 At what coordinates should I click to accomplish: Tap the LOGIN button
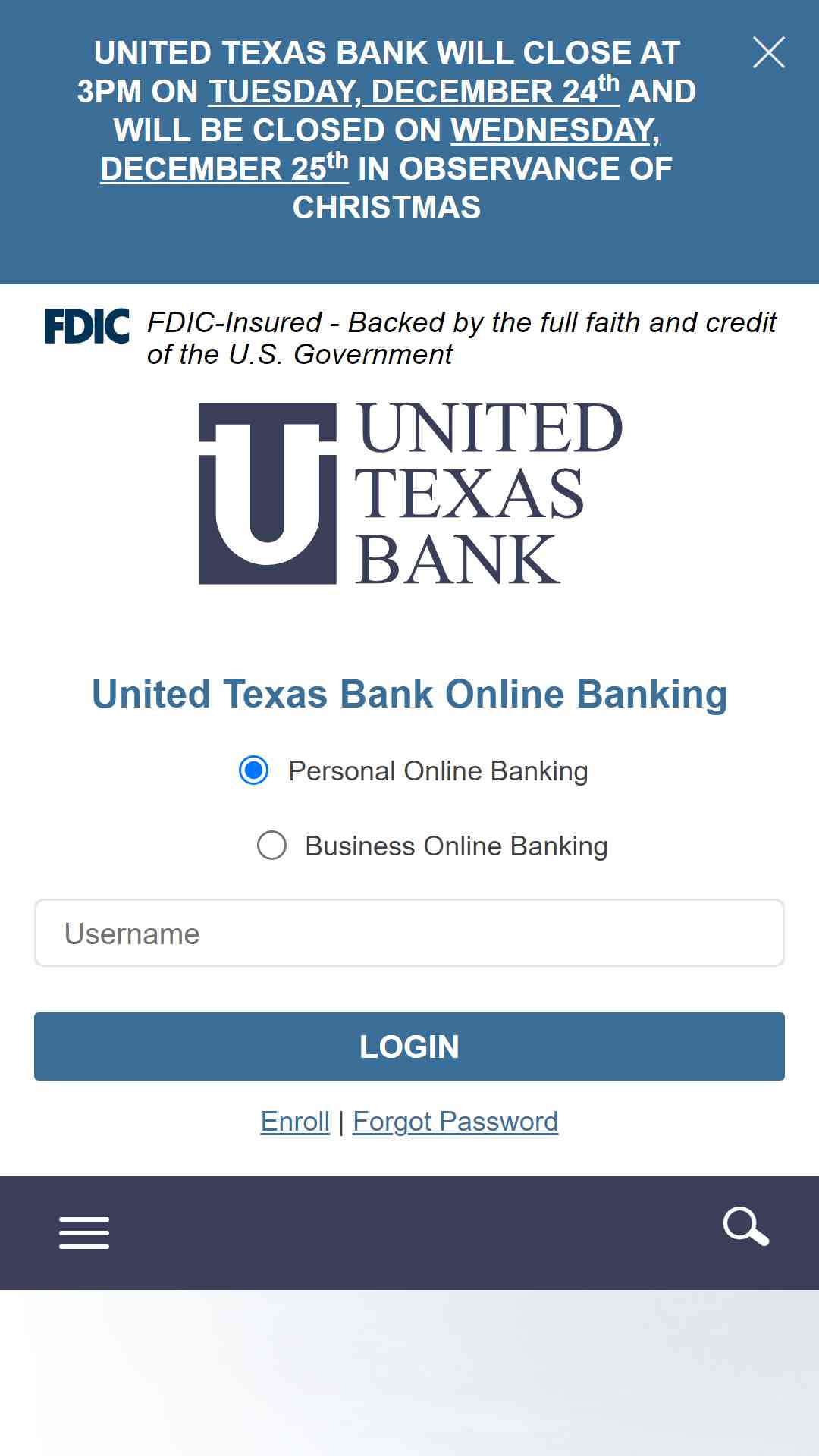[409, 1046]
